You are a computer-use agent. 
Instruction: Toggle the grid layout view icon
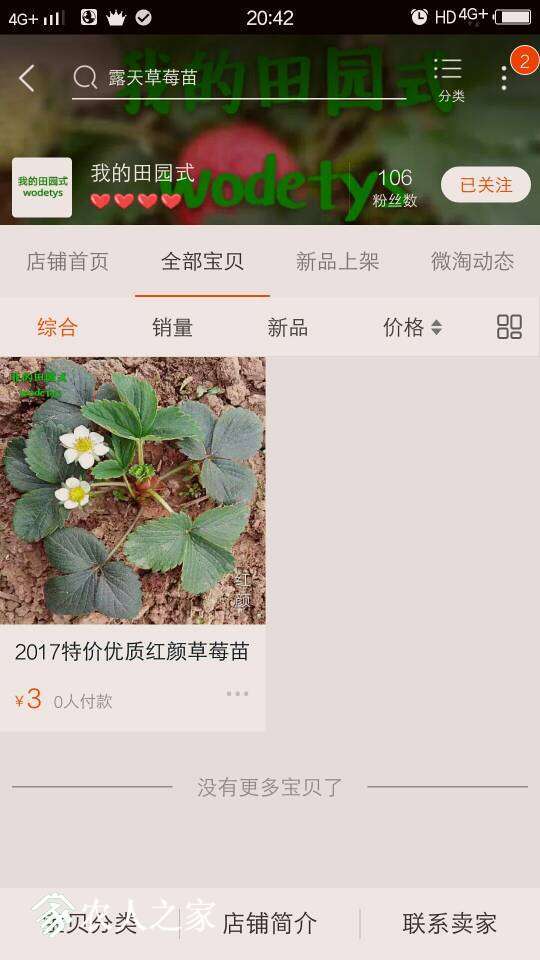tap(509, 327)
